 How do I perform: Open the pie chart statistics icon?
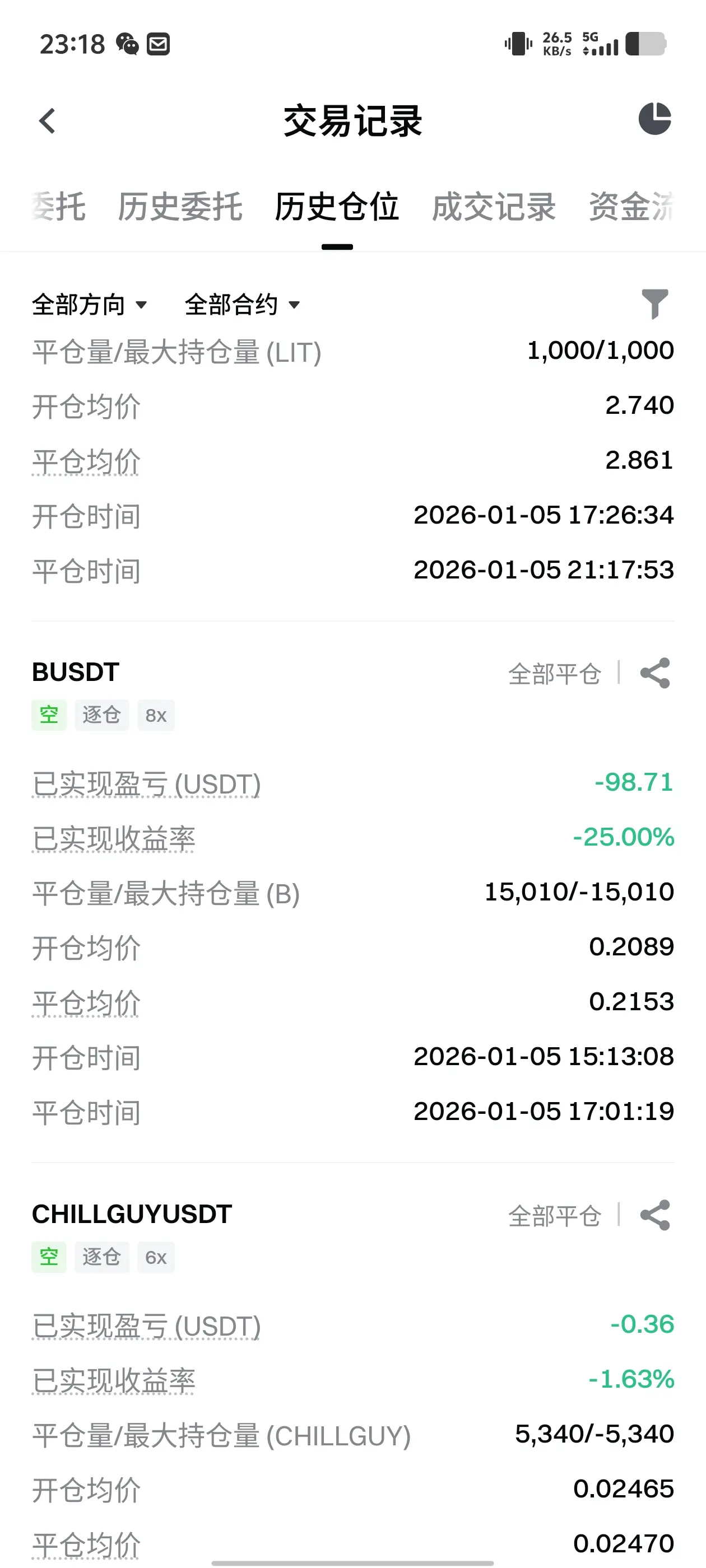(655, 119)
